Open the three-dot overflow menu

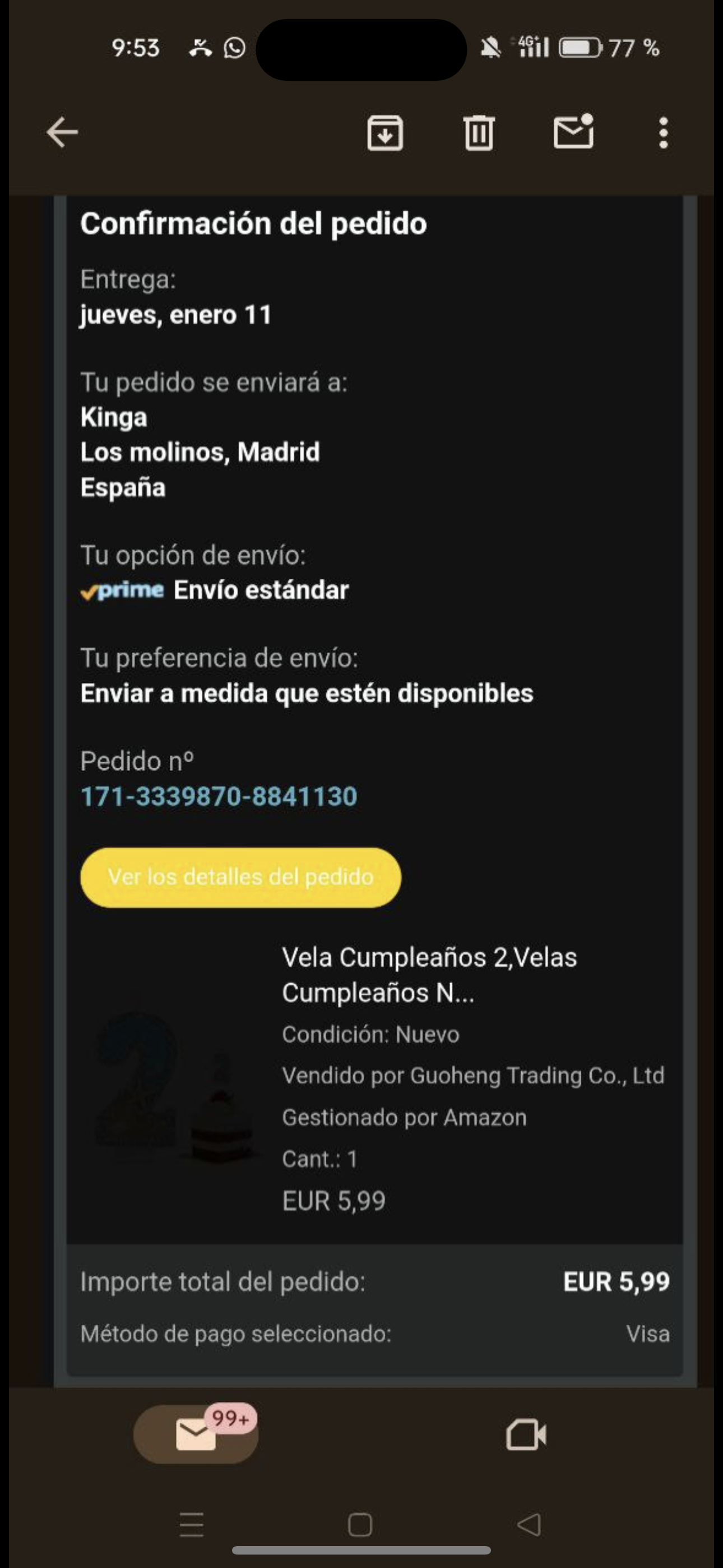664,132
